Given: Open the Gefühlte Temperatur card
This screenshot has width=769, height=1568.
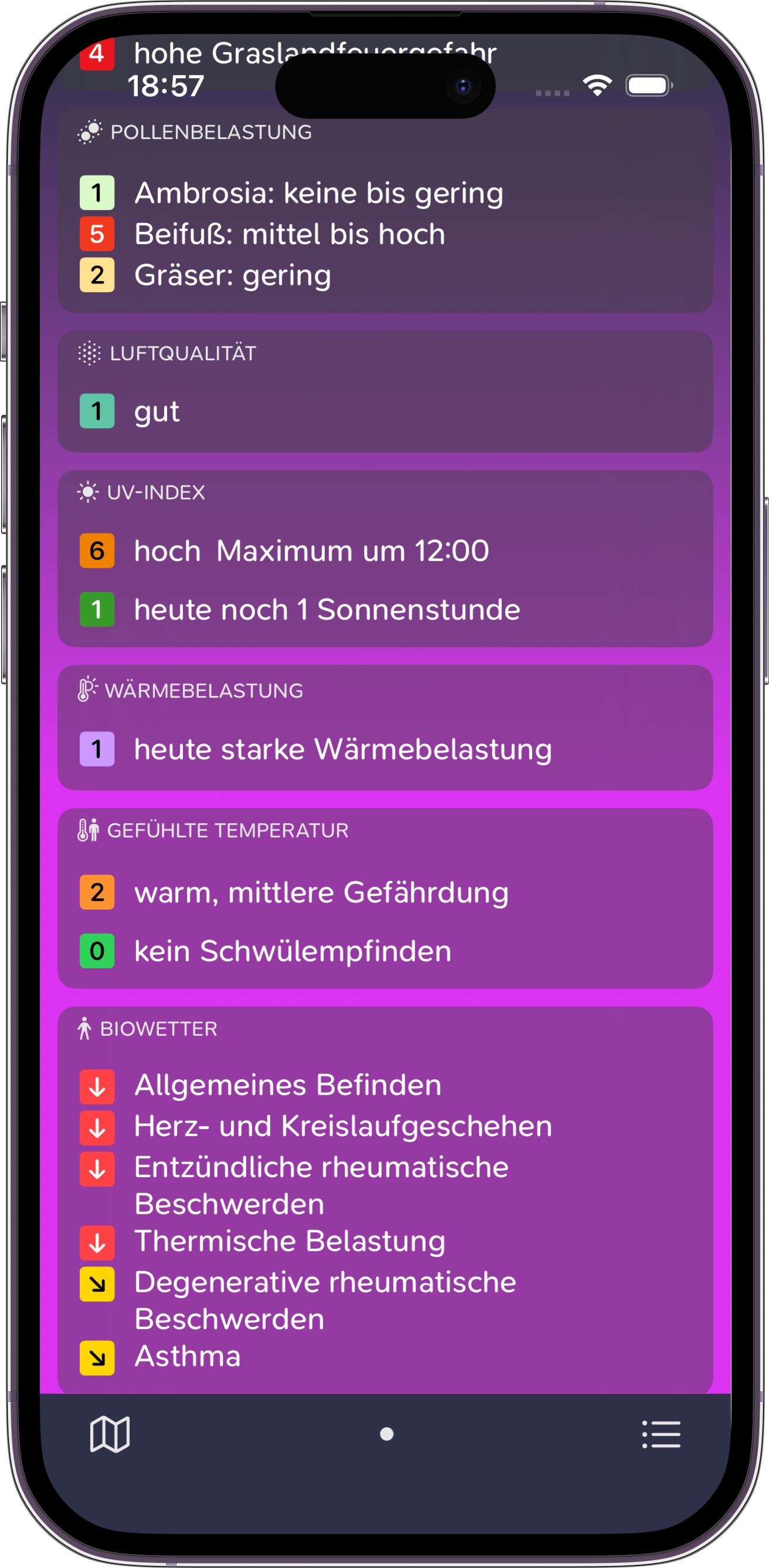Looking at the screenshot, I should point(385,898).
